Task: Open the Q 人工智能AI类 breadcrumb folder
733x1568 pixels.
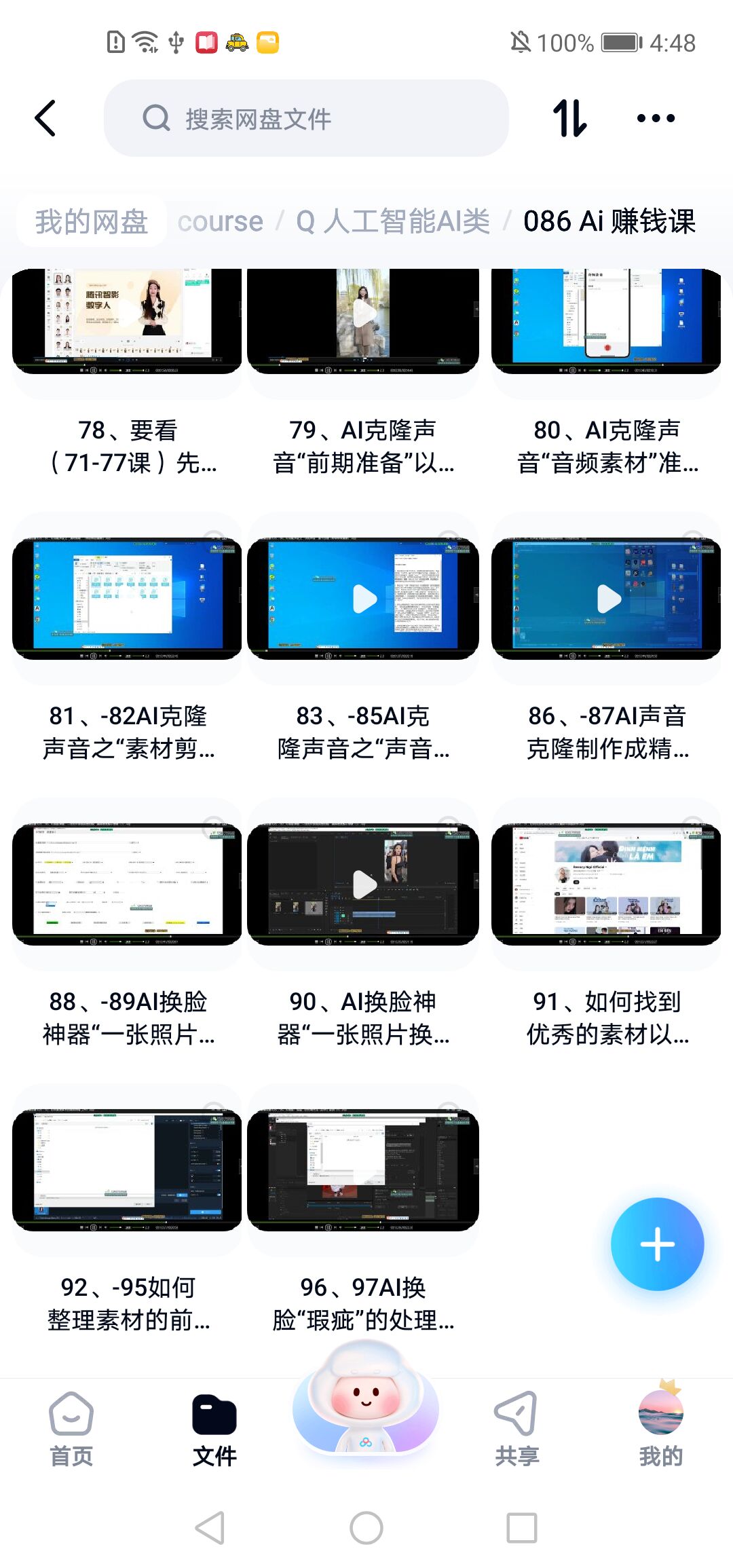Action: pos(393,221)
